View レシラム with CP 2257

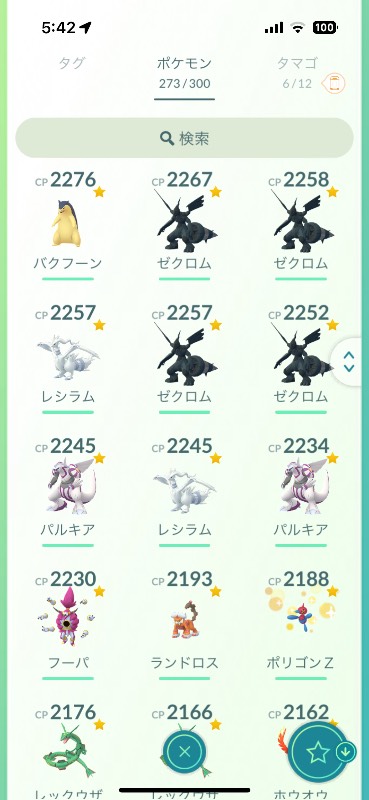click(68, 358)
